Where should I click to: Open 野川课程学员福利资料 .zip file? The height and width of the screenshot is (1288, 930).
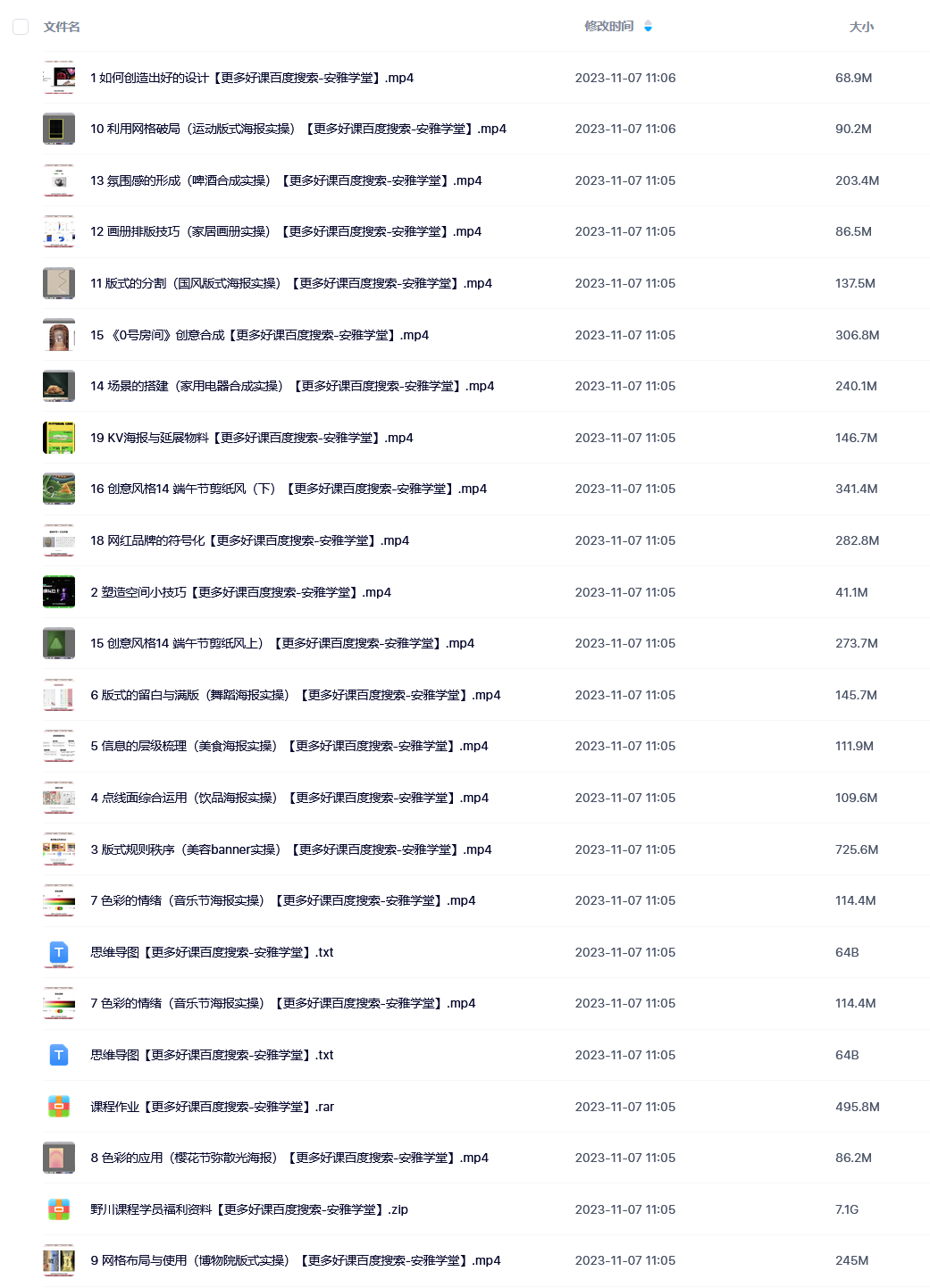pos(248,1209)
